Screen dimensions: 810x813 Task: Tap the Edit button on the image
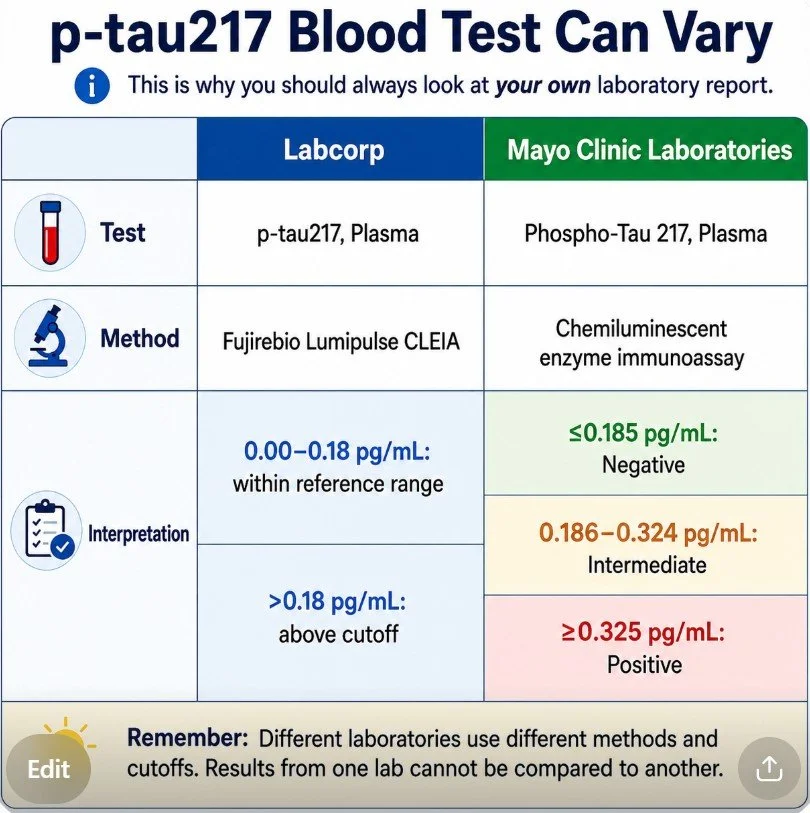click(49, 769)
